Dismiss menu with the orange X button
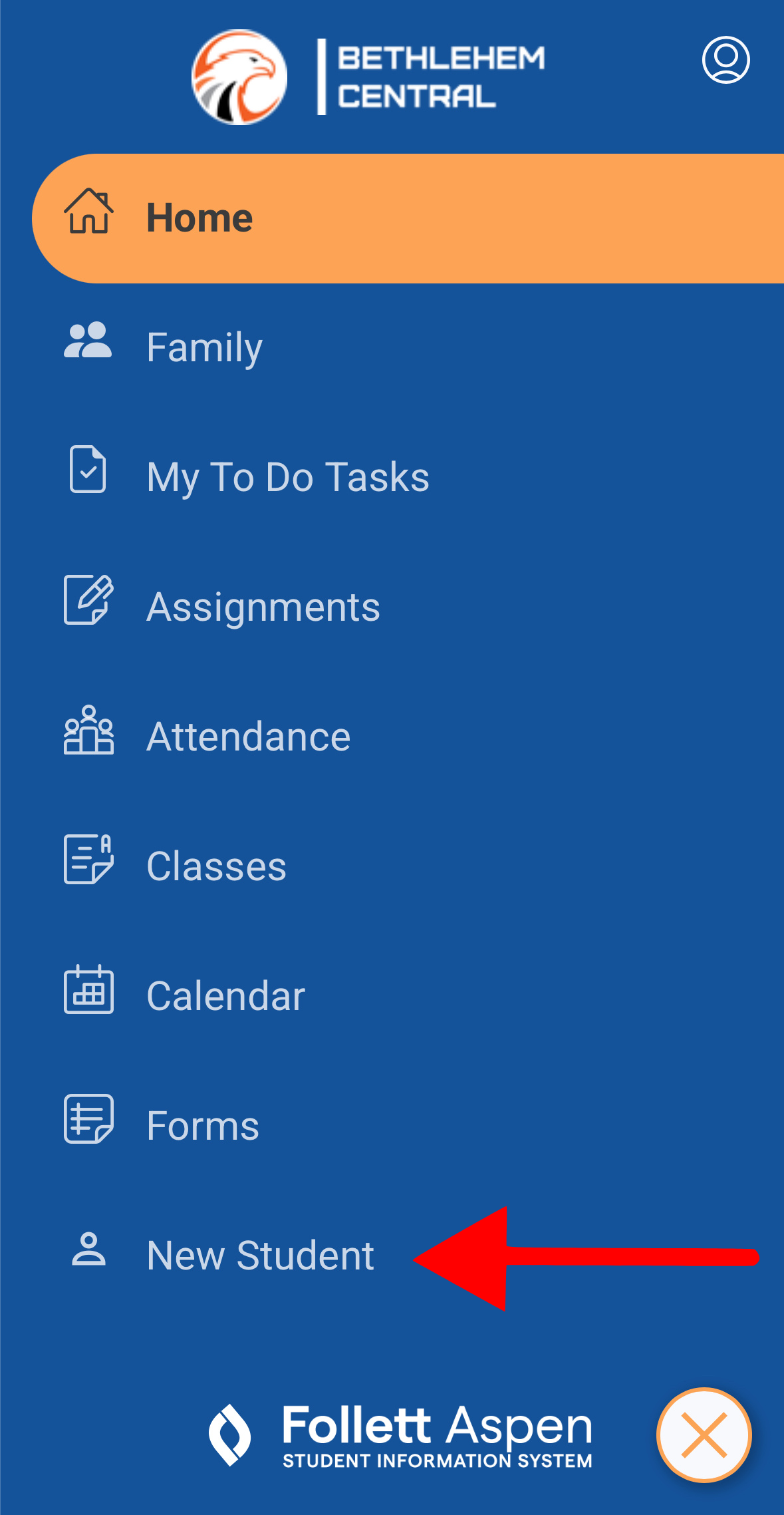 coord(704,1433)
